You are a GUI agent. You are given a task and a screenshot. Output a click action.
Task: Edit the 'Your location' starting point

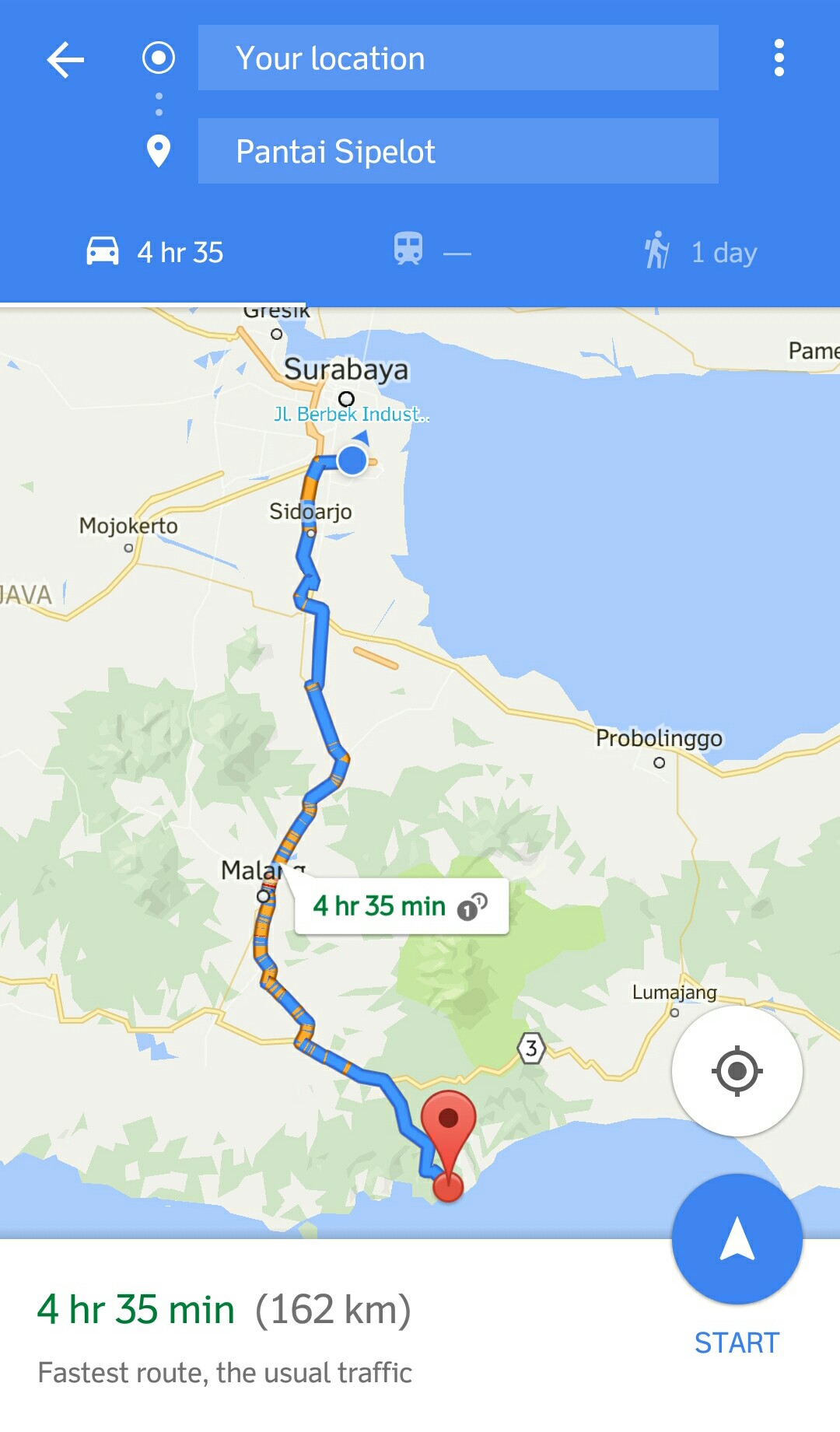point(457,58)
